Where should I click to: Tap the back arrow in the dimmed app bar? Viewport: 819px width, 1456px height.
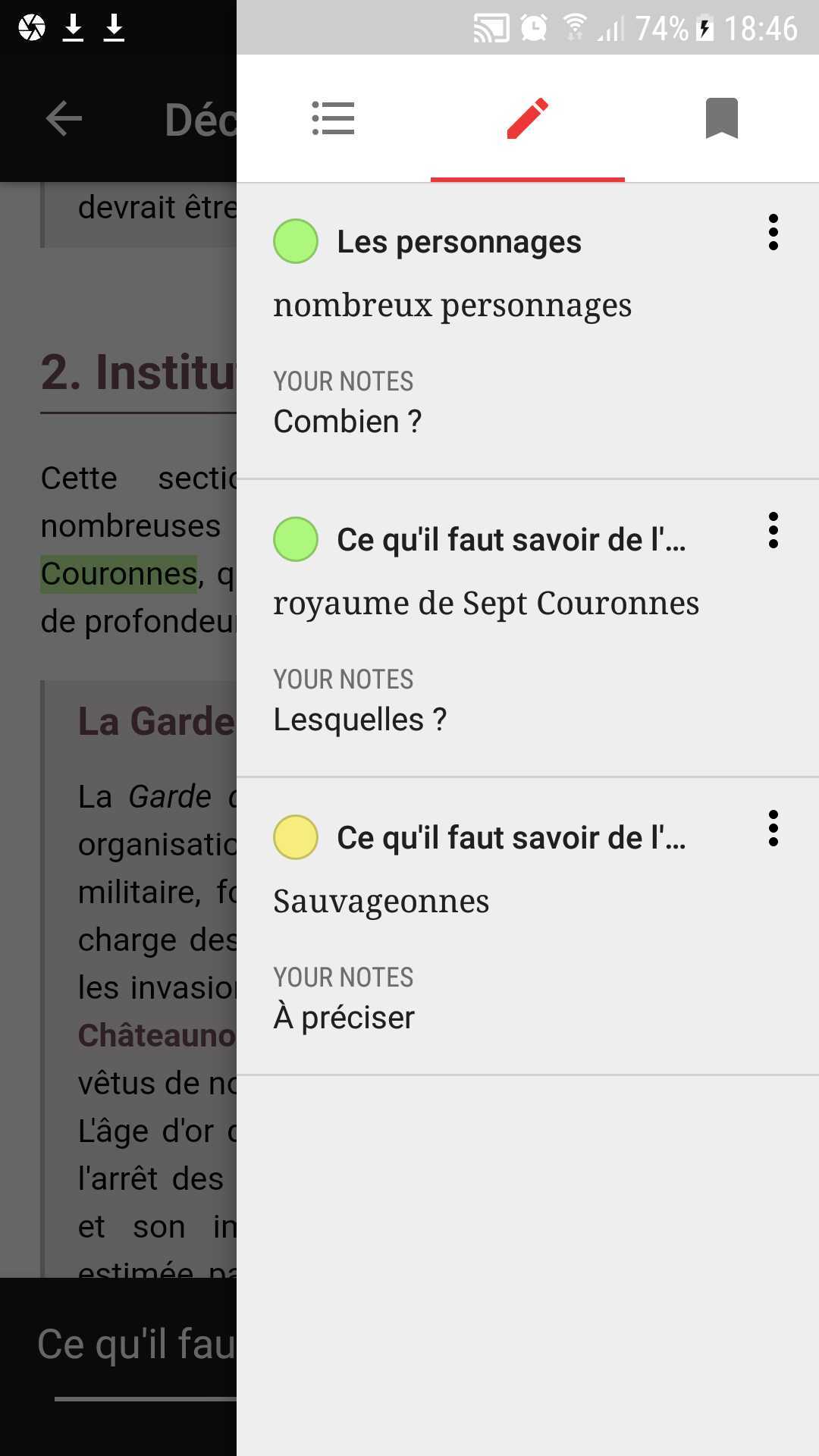[64, 118]
